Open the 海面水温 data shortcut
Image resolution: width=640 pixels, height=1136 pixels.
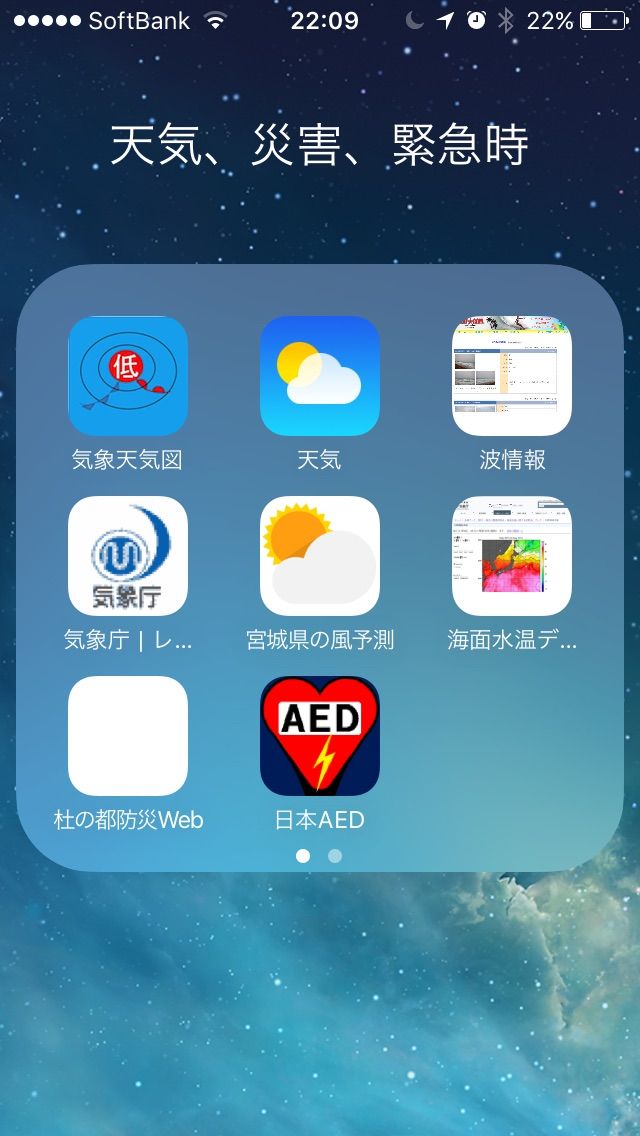(x=512, y=556)
